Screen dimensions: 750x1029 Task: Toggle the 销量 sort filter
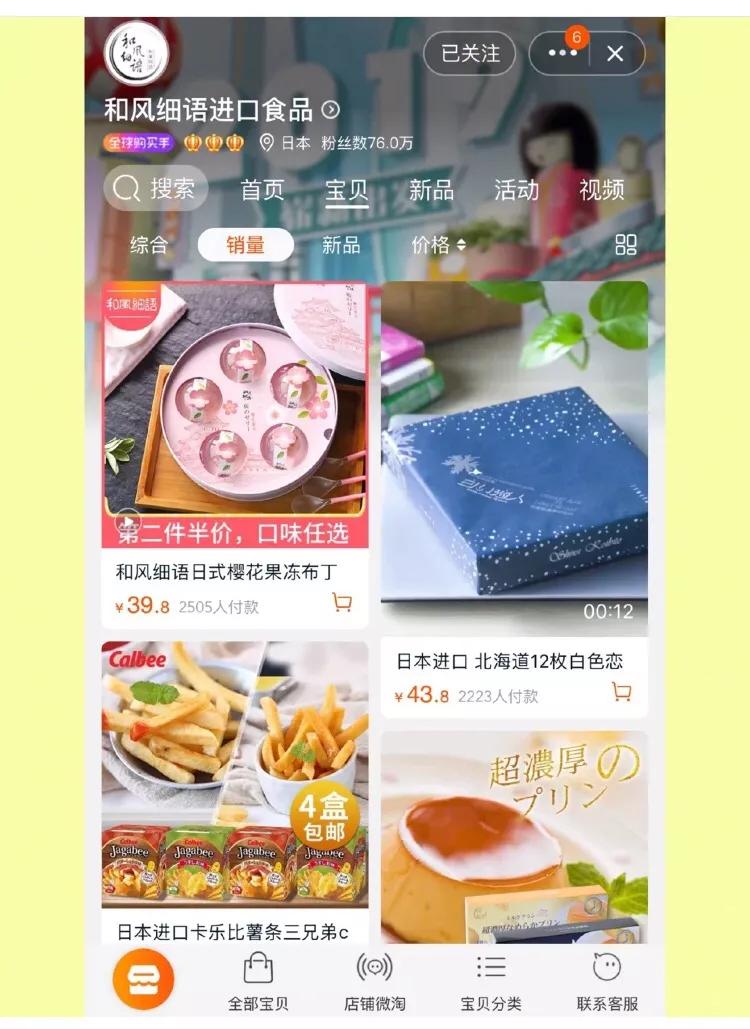pos(246,244)
